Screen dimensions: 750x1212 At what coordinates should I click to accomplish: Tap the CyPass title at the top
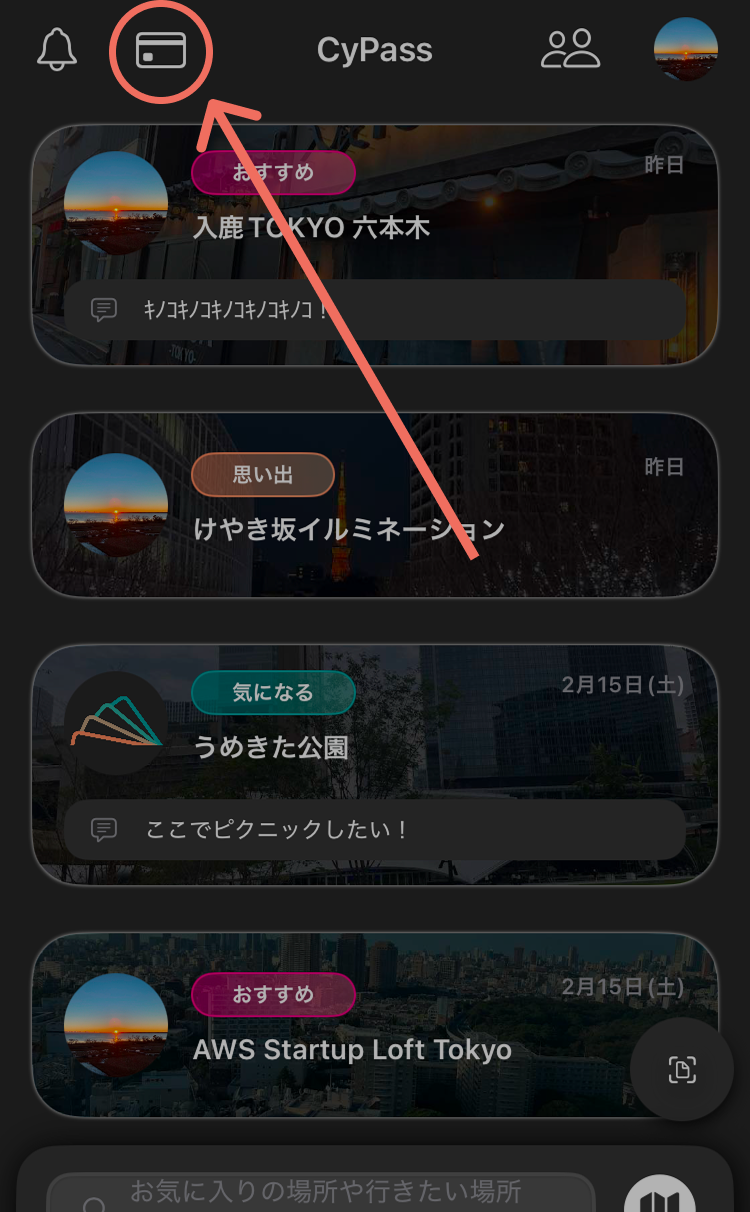(x=375, y=49)
